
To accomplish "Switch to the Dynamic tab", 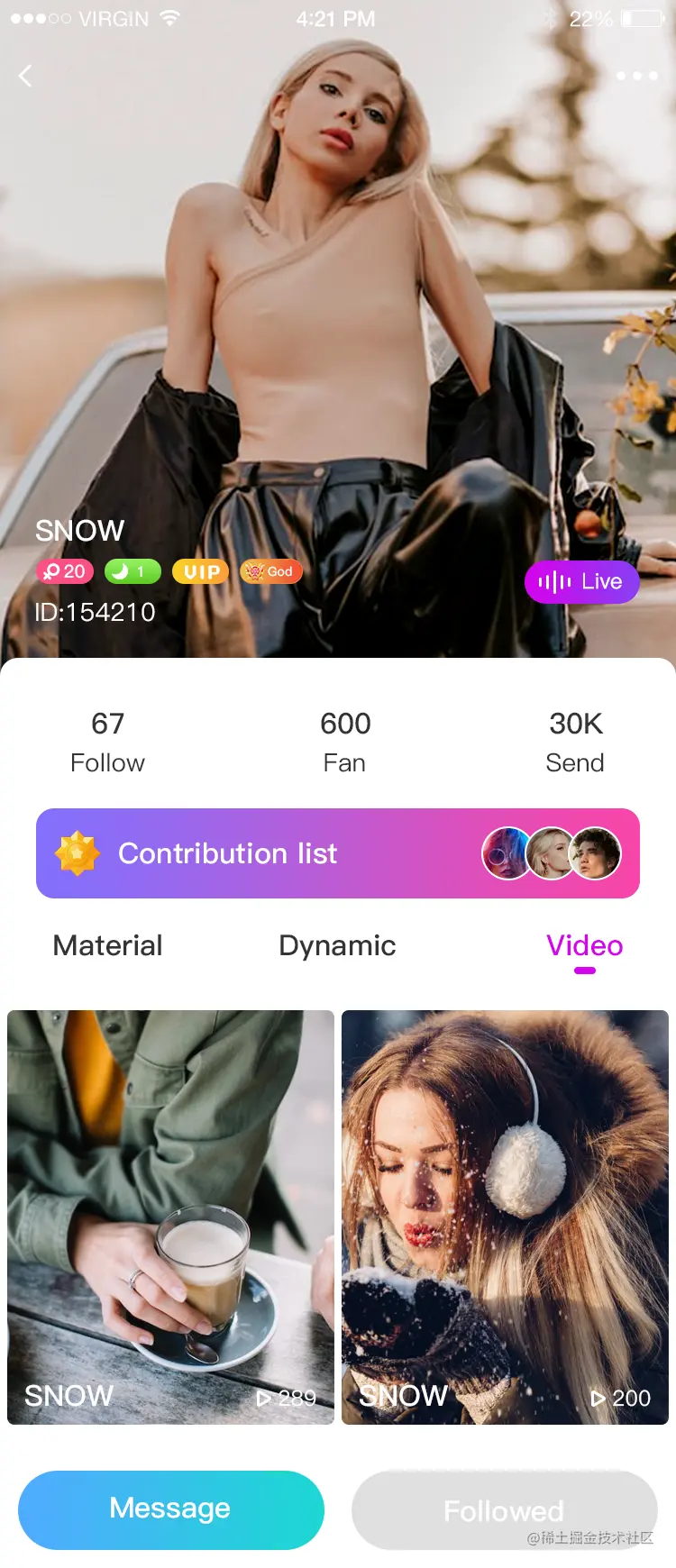I will coord(337,945).
